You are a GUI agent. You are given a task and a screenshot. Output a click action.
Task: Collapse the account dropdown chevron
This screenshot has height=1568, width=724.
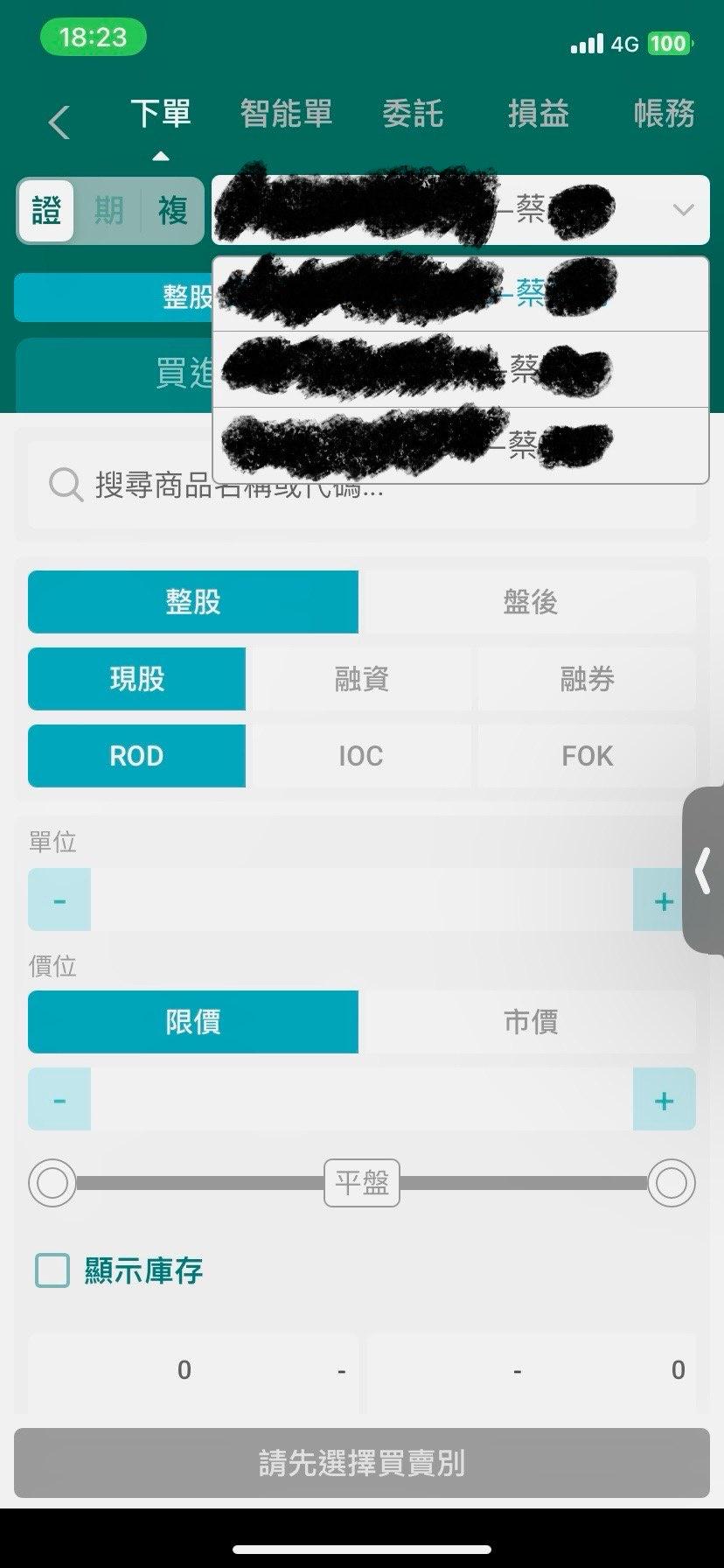(x=683, y=210)
